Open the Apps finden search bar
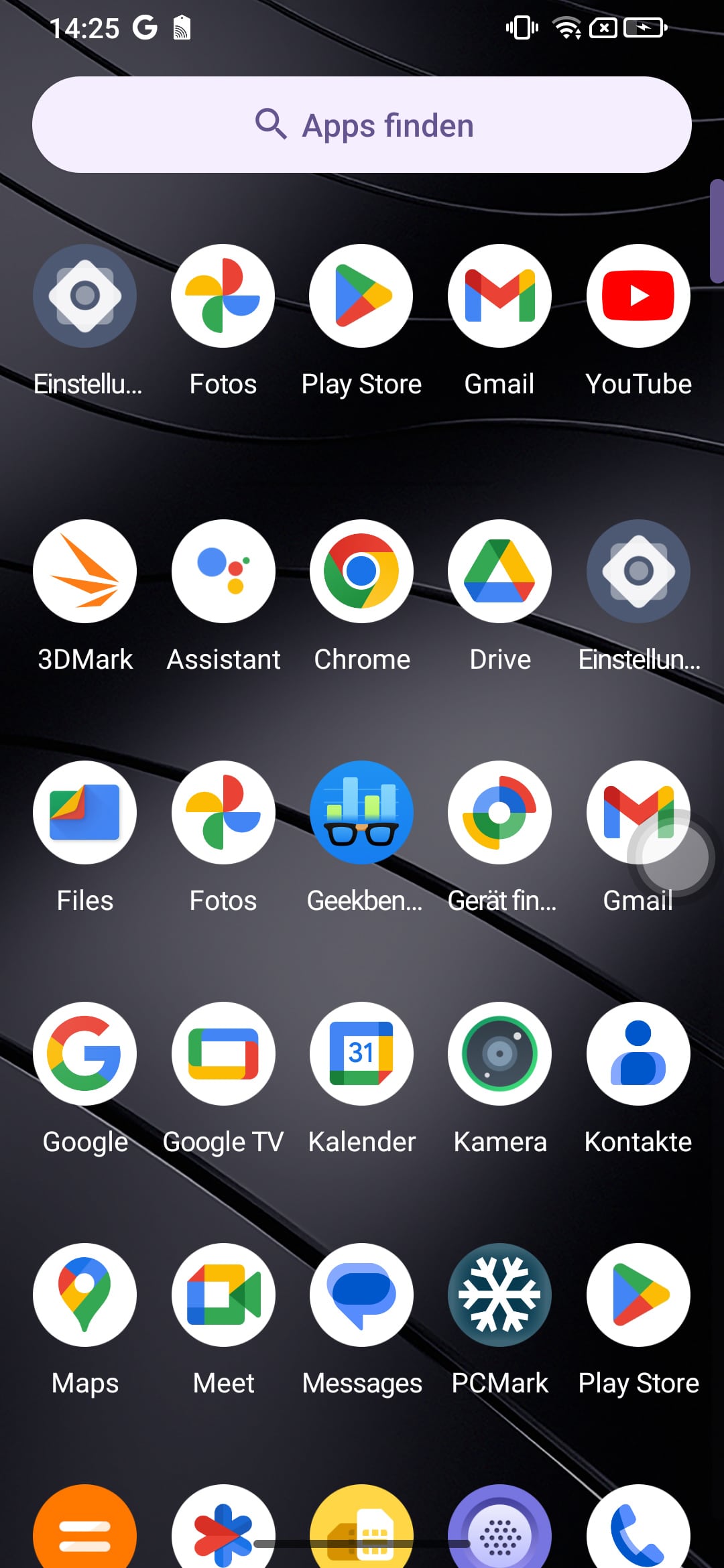Screen dimensions: 724x1568 pos(362,125)
